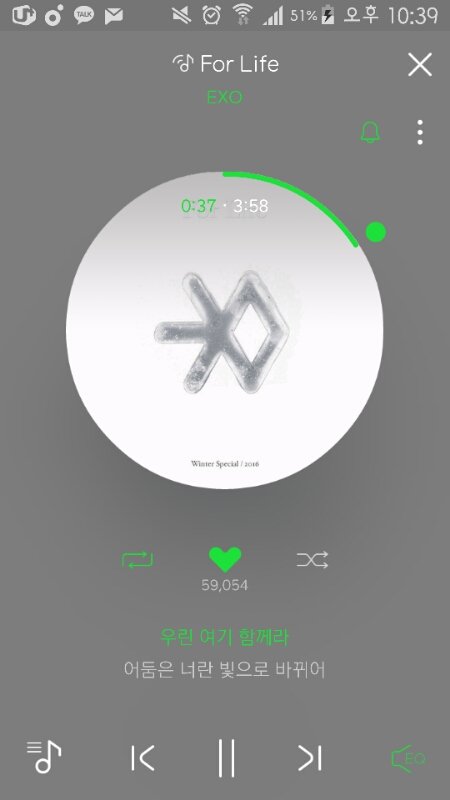This screenshot has height=800, width=450.
Task: Open the EXO artist link
Action: pos(224,97)
